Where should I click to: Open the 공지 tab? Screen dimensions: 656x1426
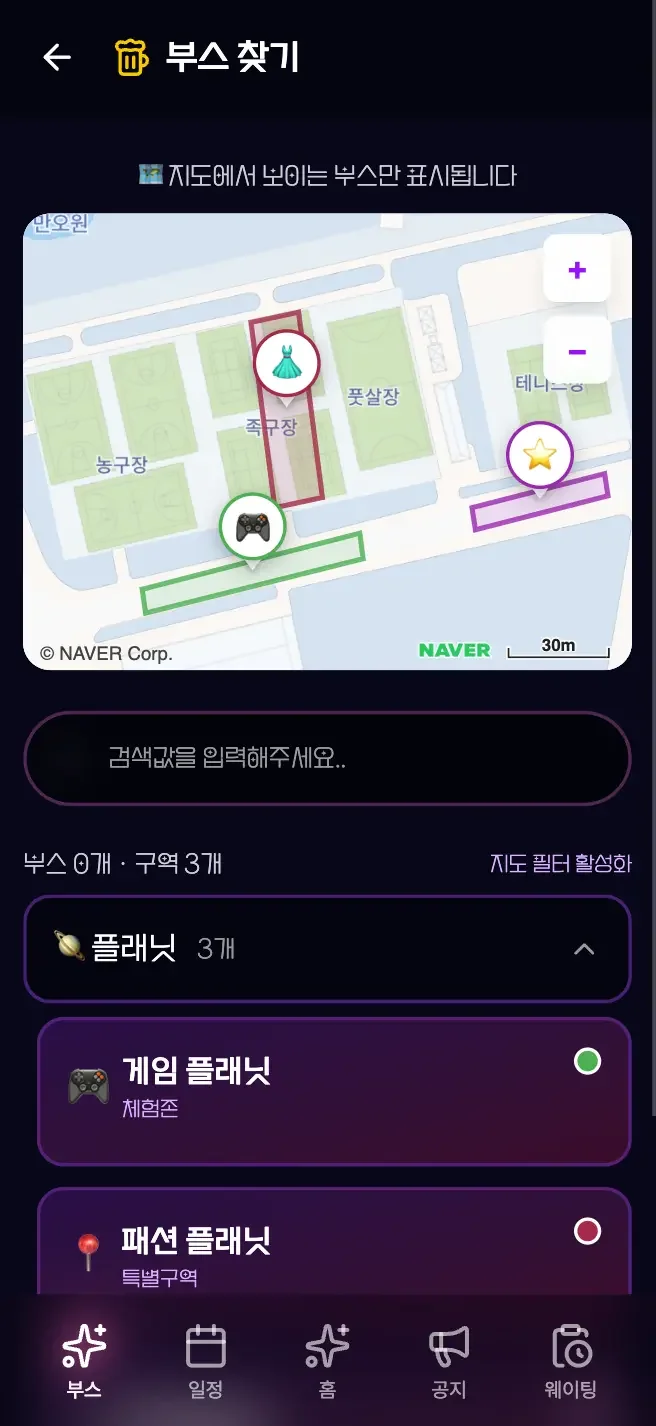449,1361
